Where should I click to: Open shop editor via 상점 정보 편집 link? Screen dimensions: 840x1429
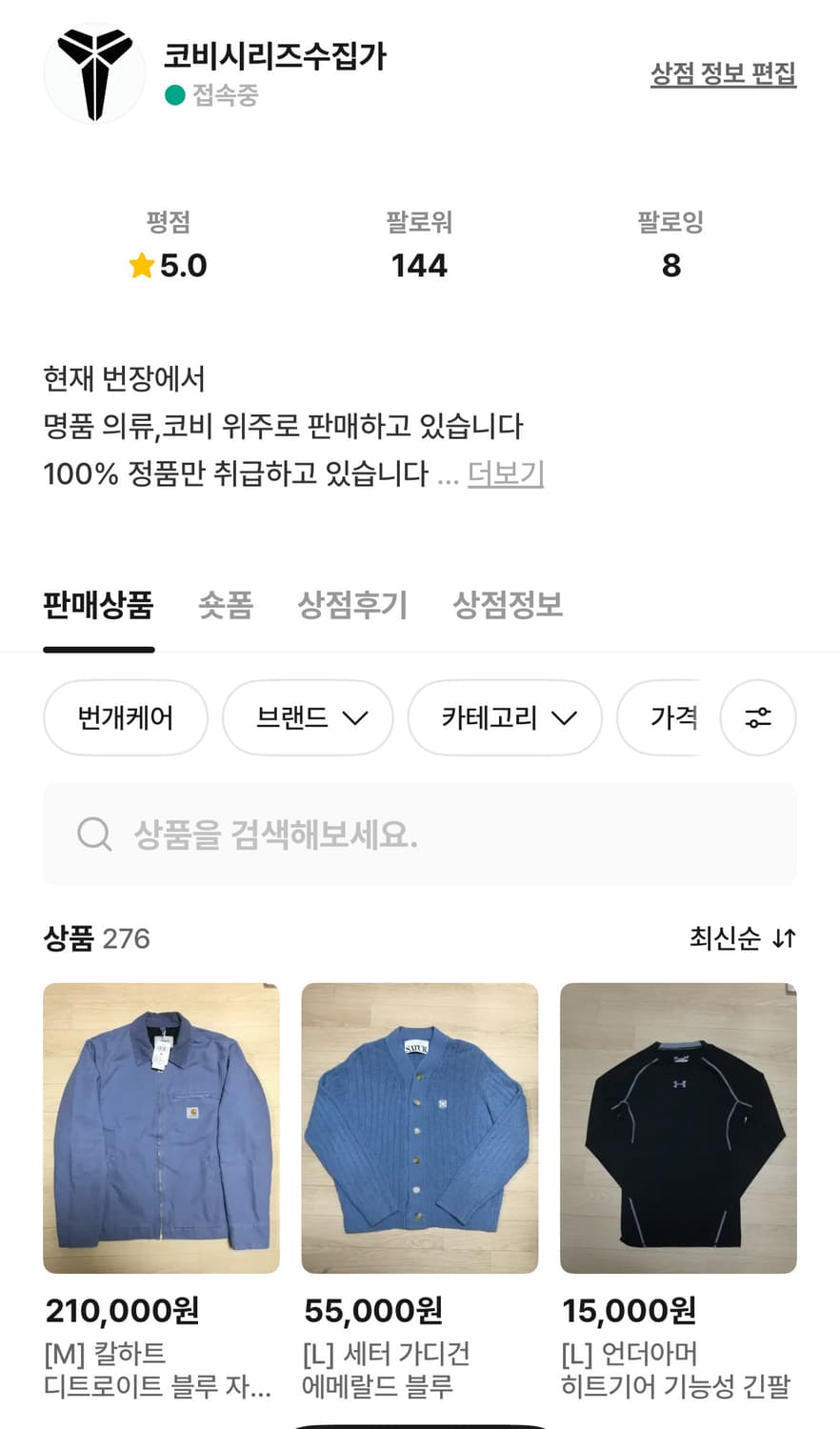point(723,73)
